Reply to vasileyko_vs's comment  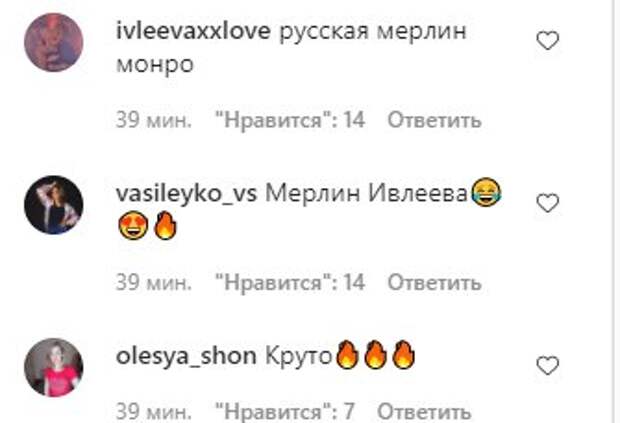(434, 283)
